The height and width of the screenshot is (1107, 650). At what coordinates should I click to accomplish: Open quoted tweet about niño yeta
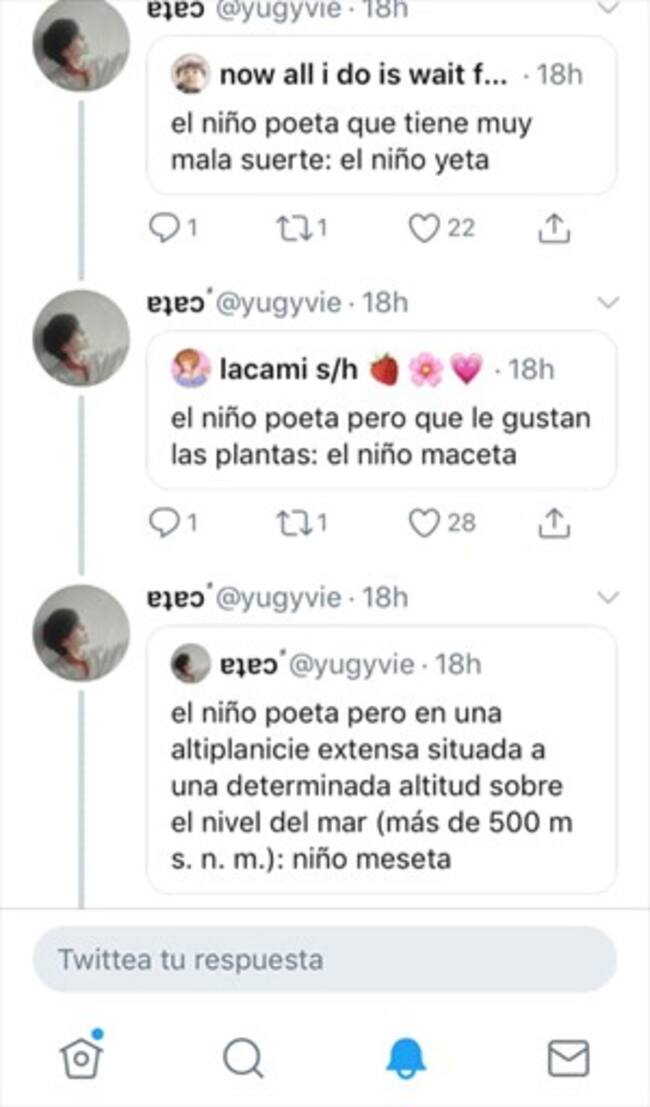(381, 116)
